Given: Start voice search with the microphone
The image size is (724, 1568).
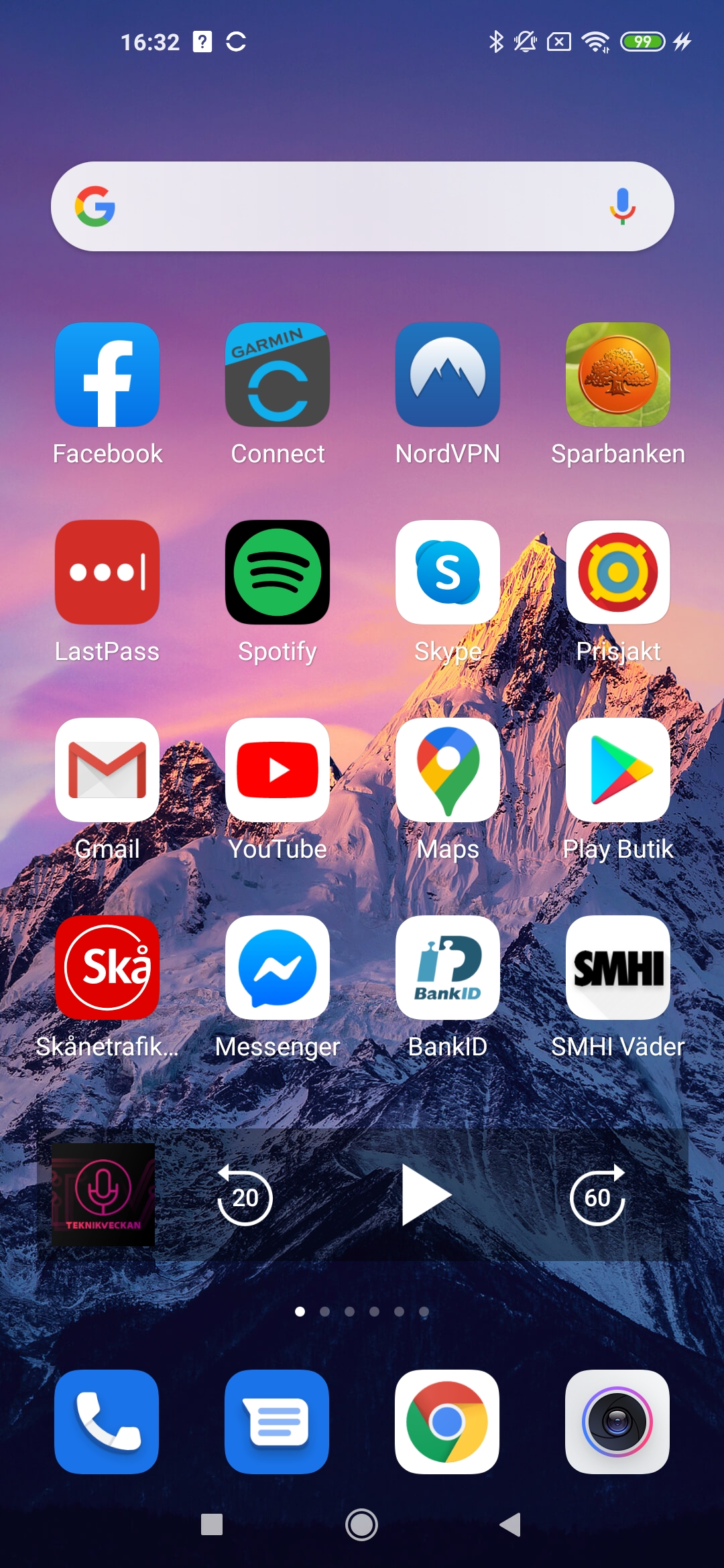Looking at the screenshot, I should click(622, 206).
